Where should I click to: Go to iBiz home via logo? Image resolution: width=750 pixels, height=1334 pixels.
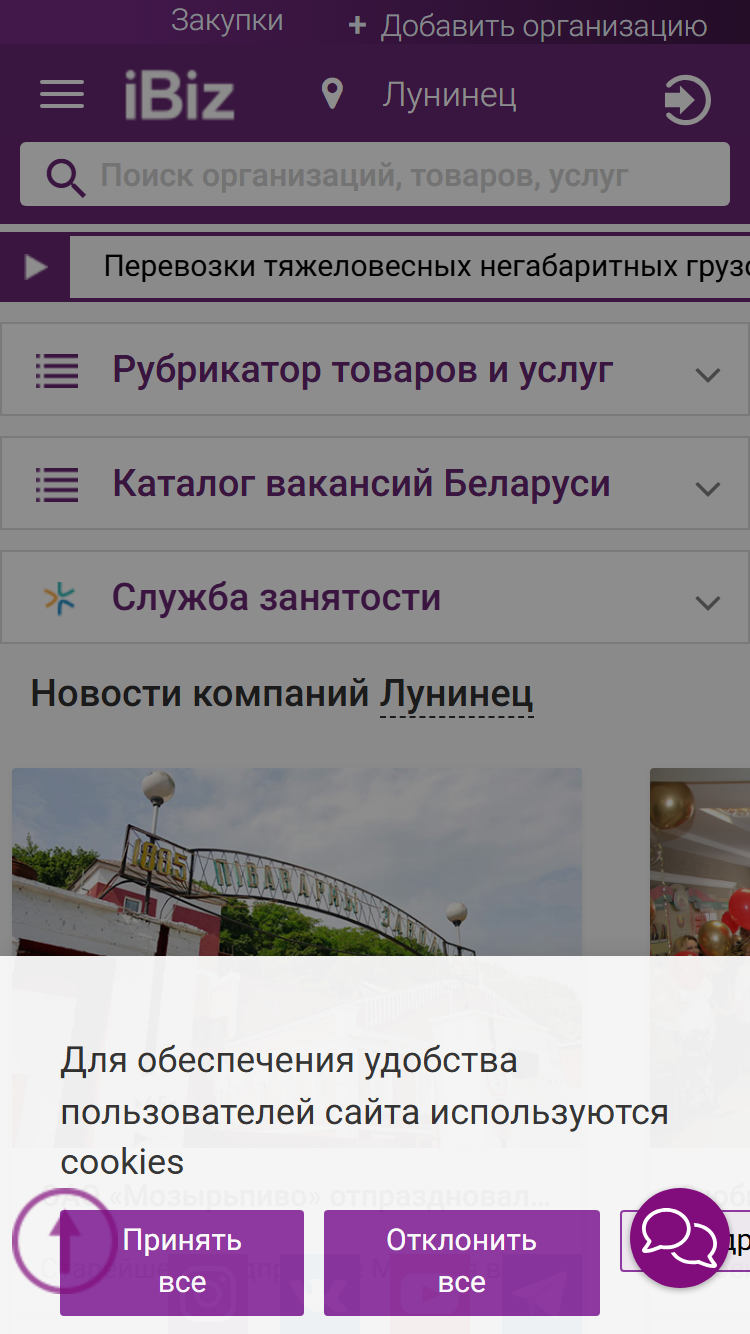pos(180,96)
